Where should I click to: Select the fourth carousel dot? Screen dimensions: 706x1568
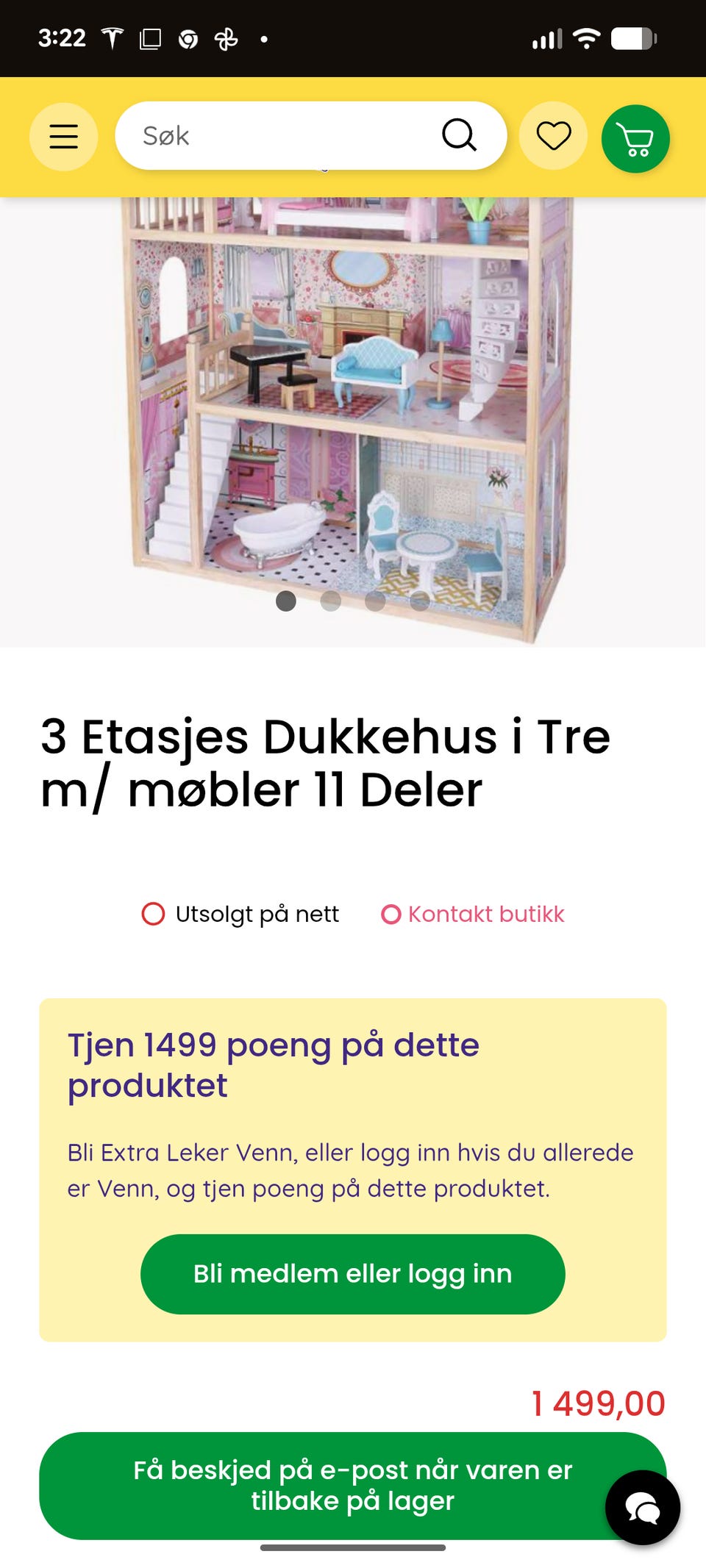point(421,601)
